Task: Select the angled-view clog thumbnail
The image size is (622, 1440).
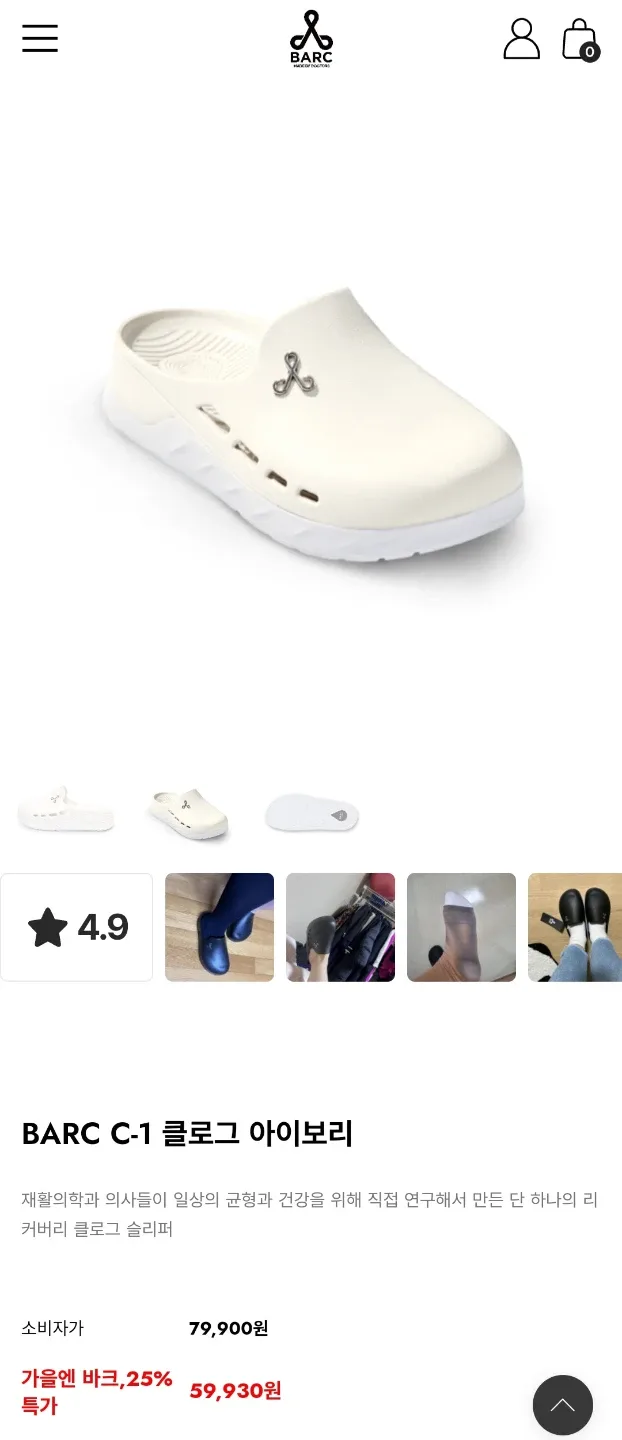Action: (189, 812)
